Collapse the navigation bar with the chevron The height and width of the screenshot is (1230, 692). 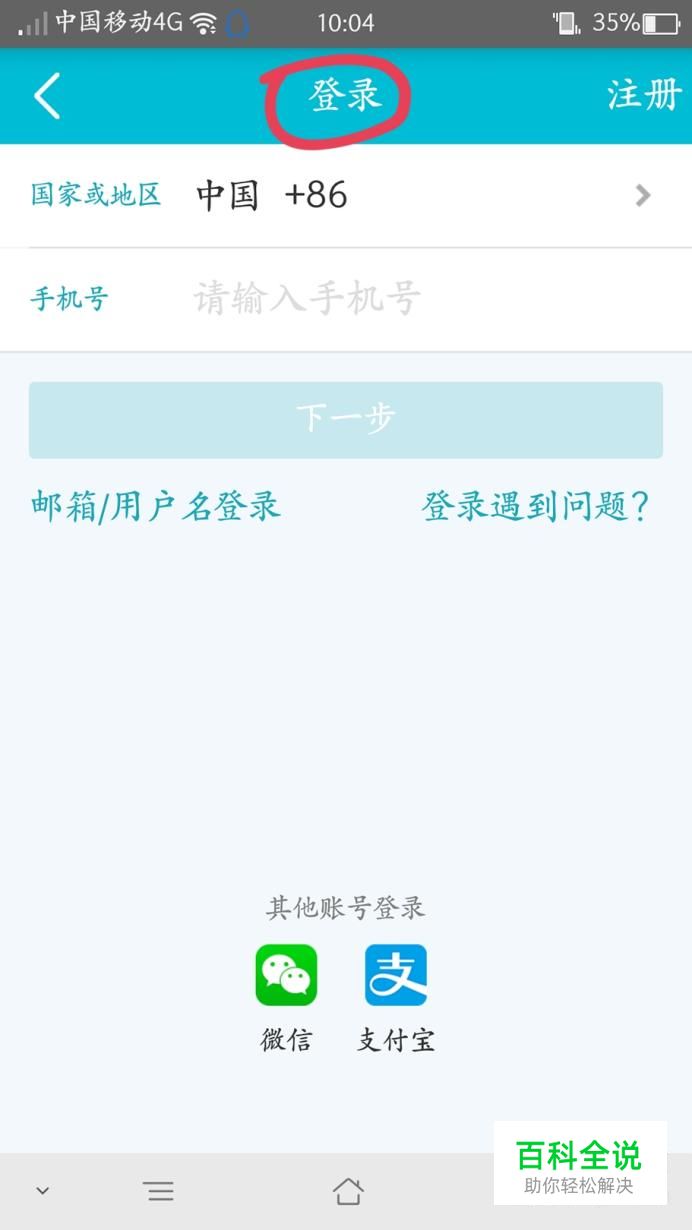point(43,1191)
